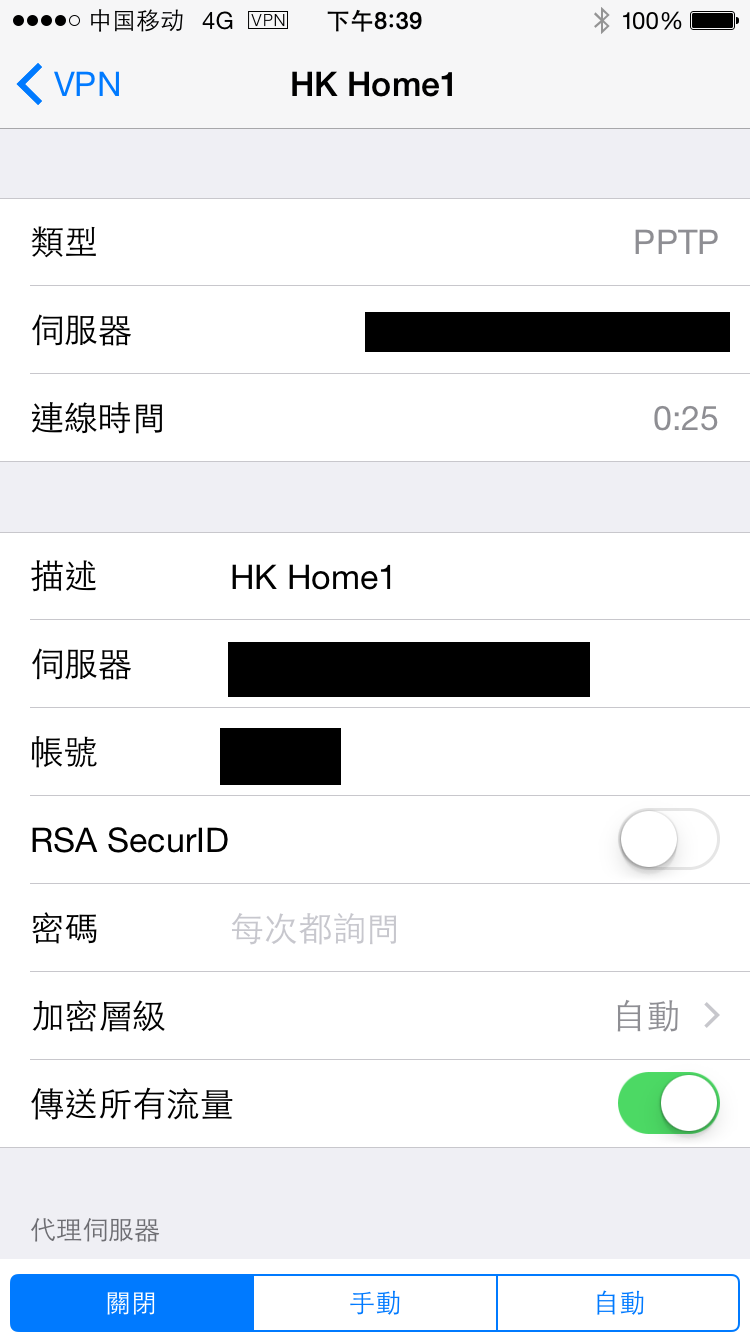
Task: Open the 加密層級 encryption level setting
Action: pyautogui.click(x=375, y=1017)
